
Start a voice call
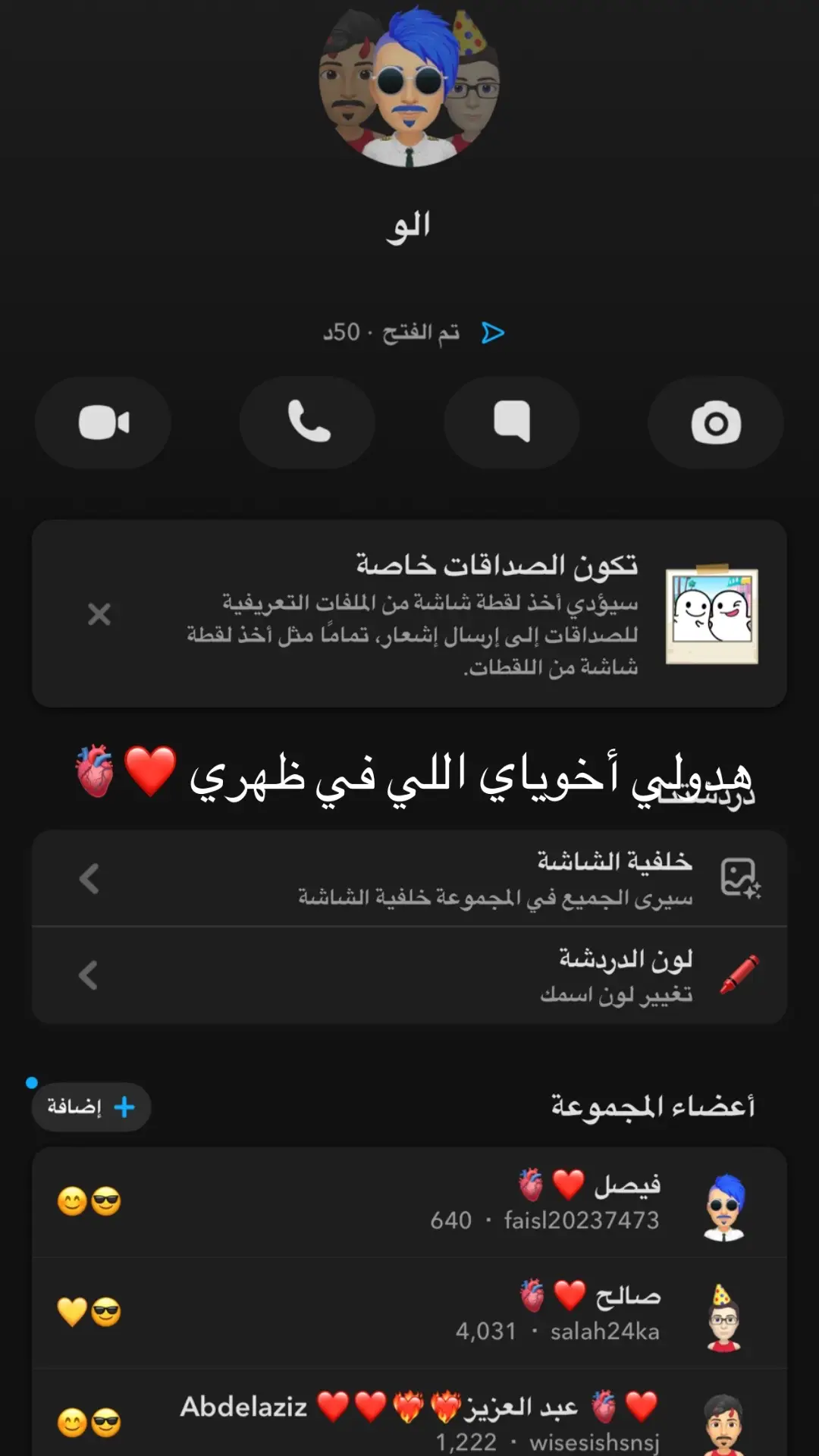(x=307, y=422)
